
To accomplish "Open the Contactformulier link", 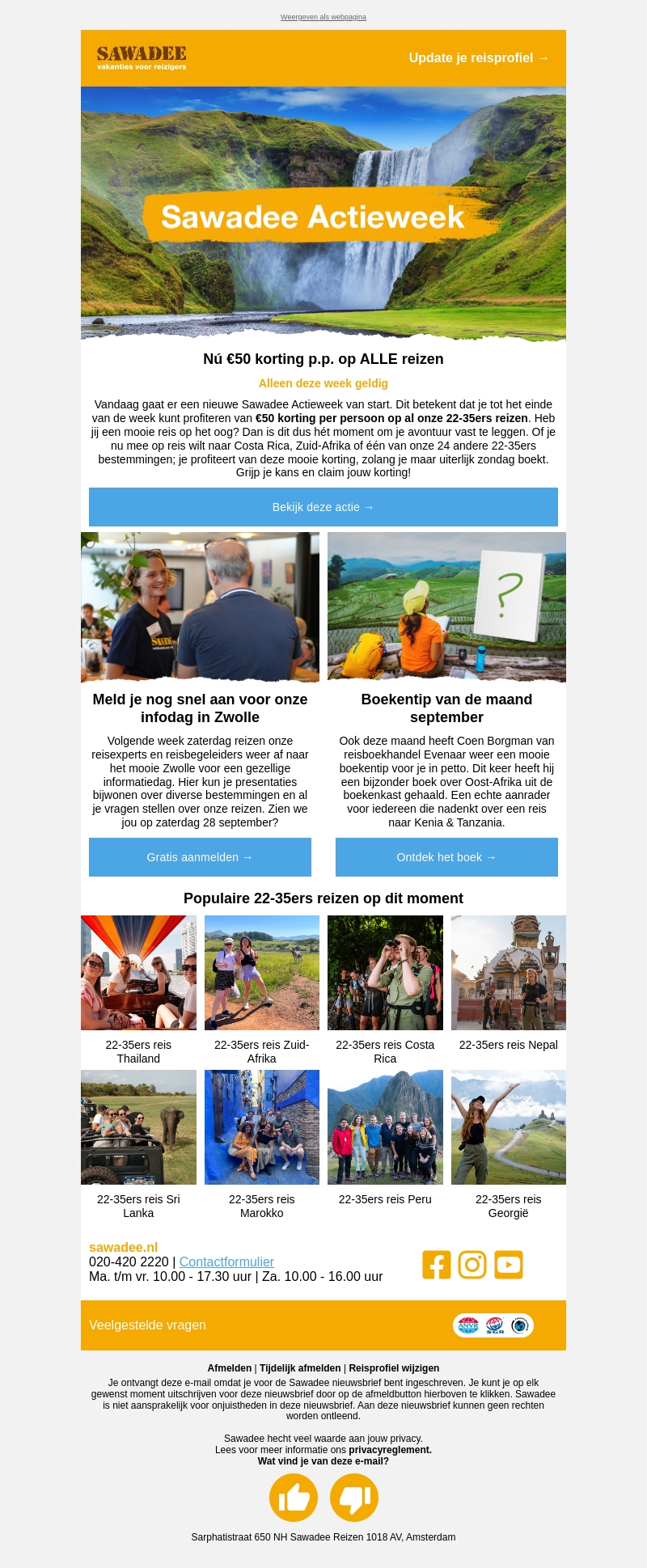I will [x=227, y=1262].
